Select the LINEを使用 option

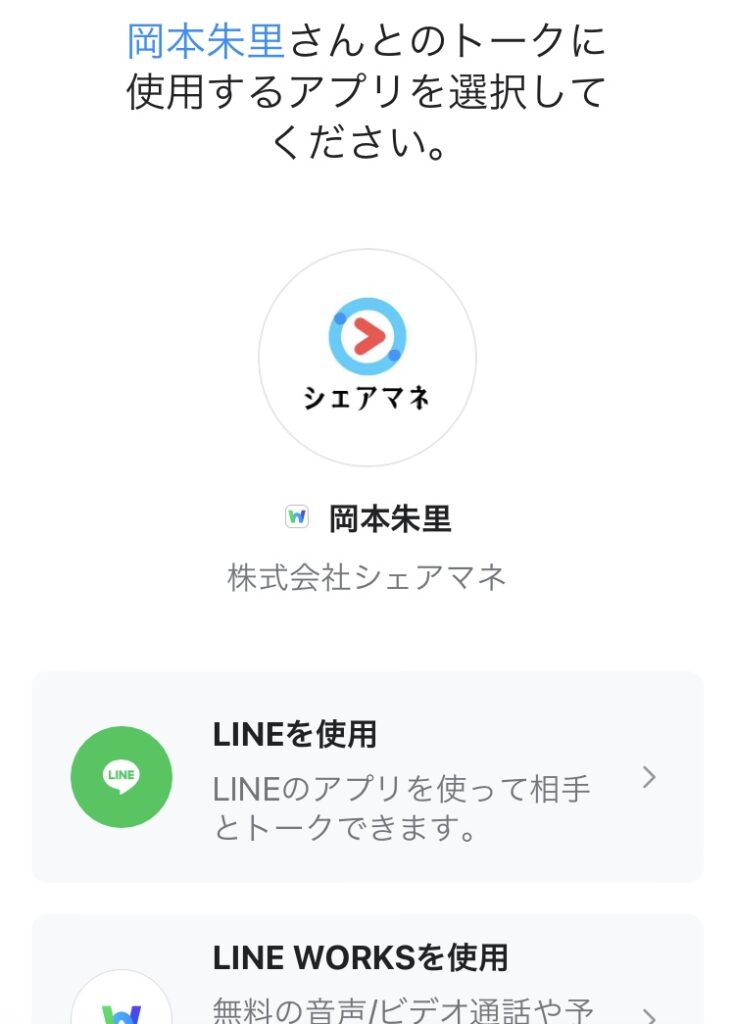pyautogui.click(x=367, y=777)
